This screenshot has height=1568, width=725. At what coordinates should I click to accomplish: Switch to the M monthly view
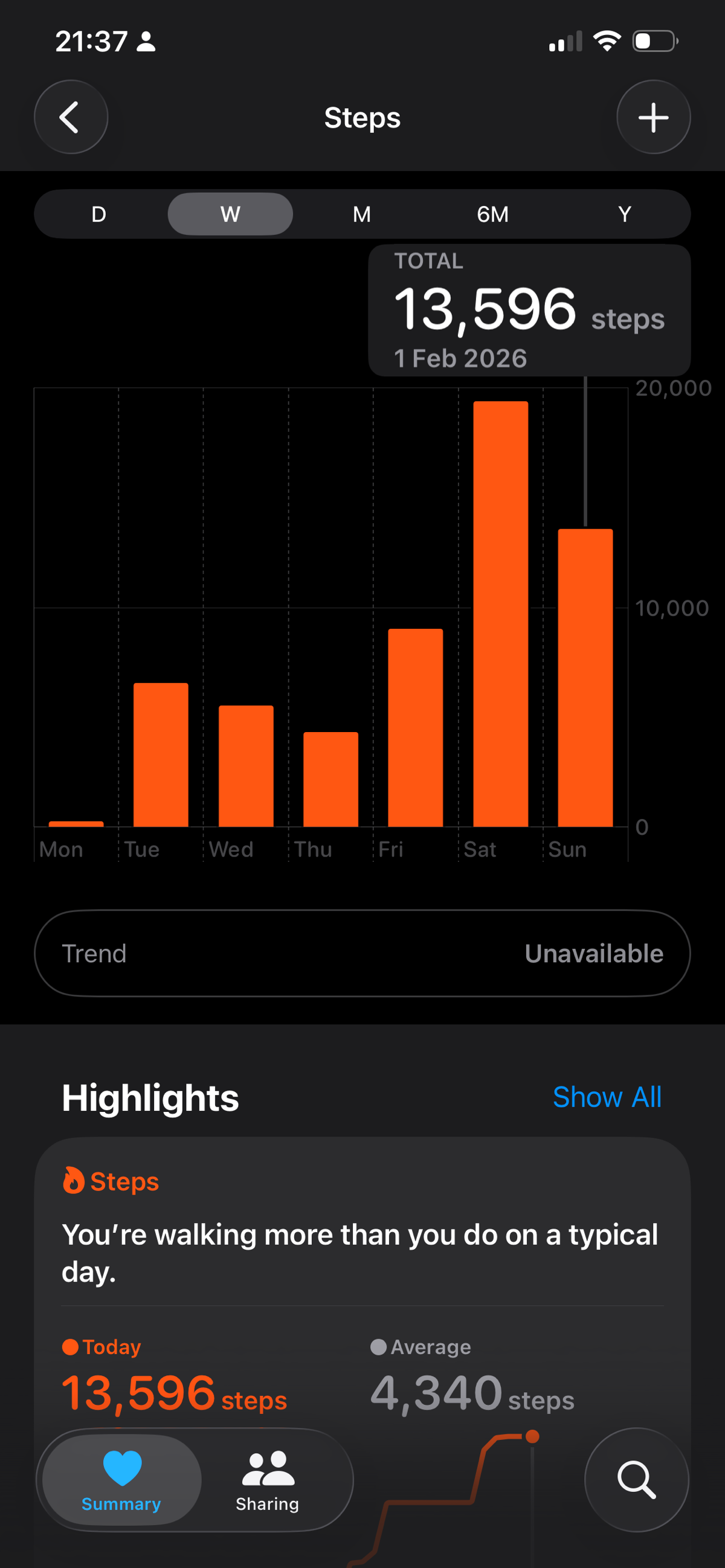coord(361,214)
